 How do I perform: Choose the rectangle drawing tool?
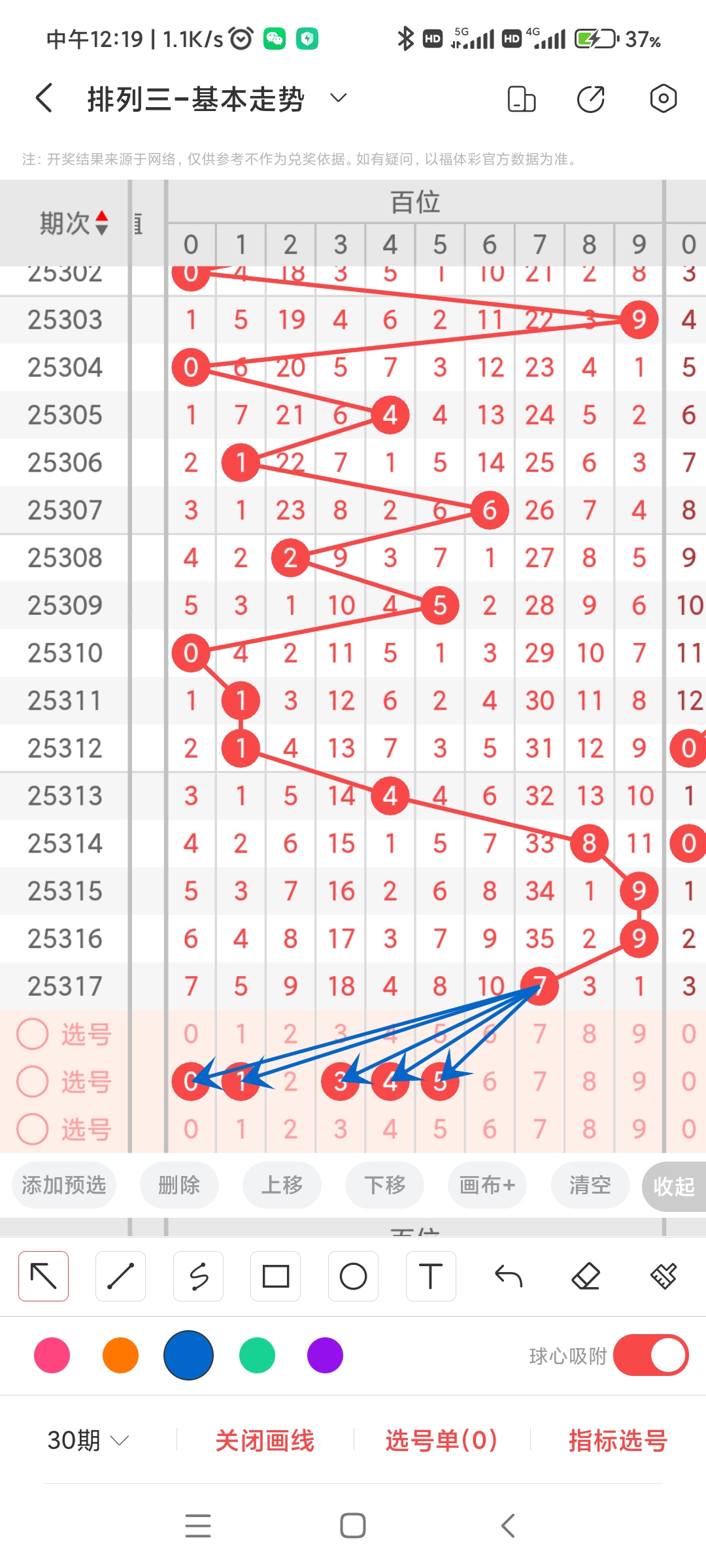[x=276, y=1276]
